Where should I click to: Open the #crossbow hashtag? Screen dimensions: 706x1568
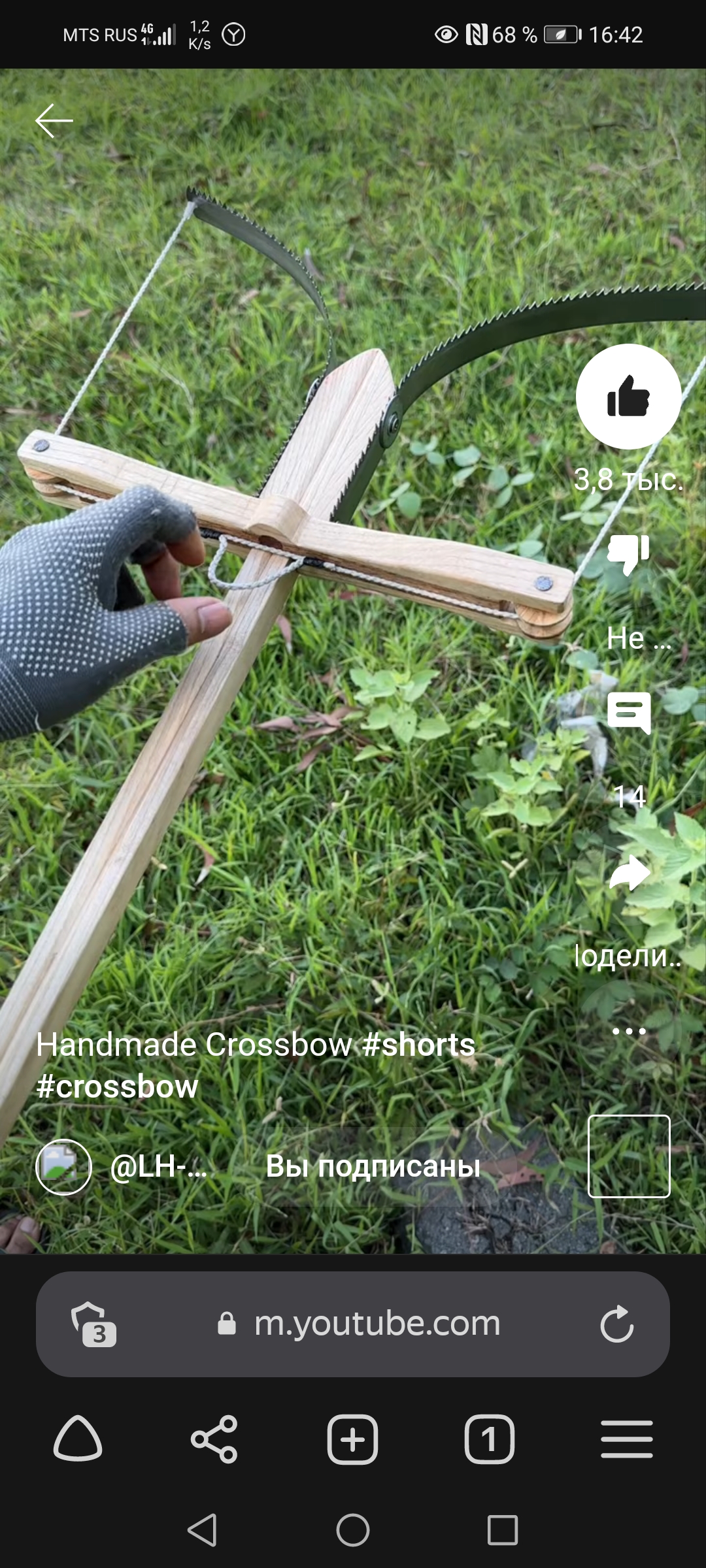[x=117, y=1086]
